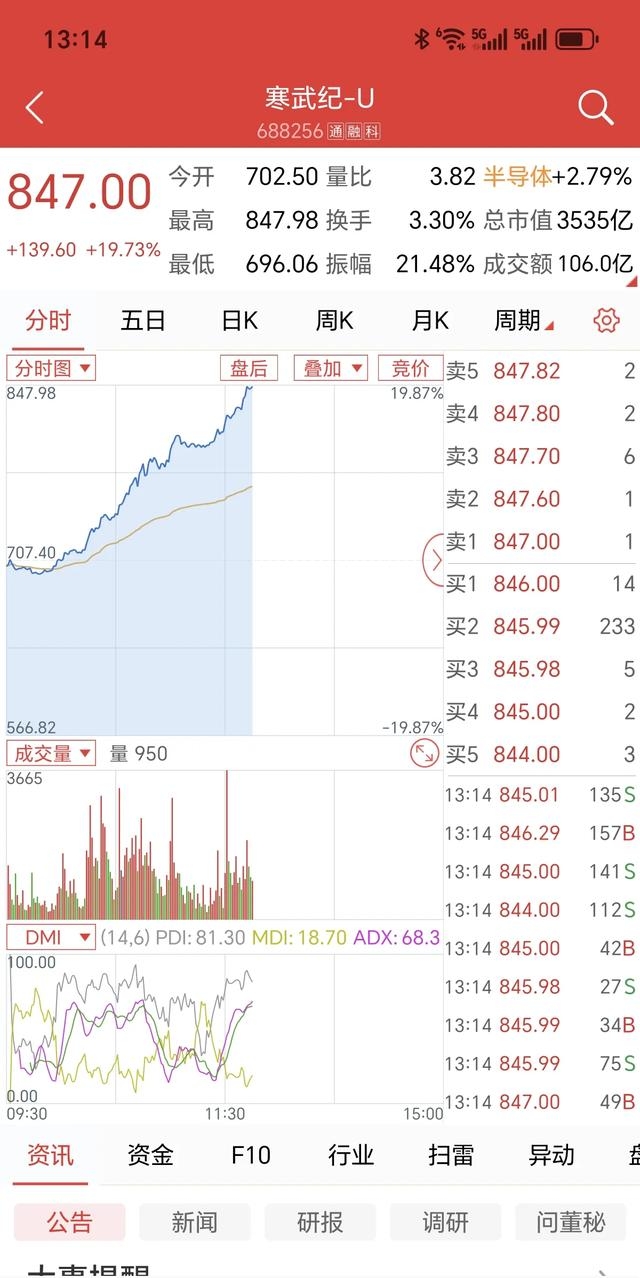
Task: Collapse the order book side arrow
Action: (435, 560)
